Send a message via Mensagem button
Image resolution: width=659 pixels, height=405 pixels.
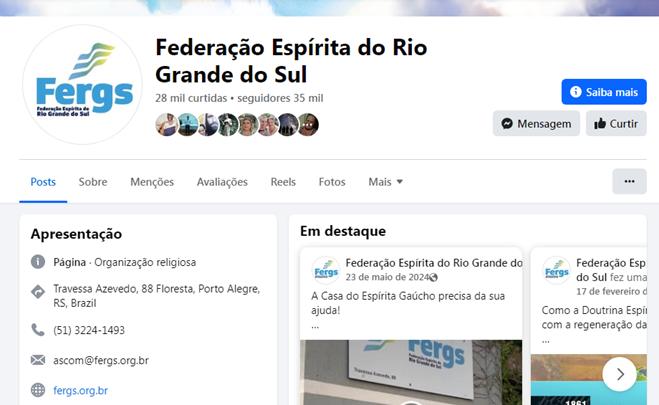pyautogui.click(x=536, y=124)
